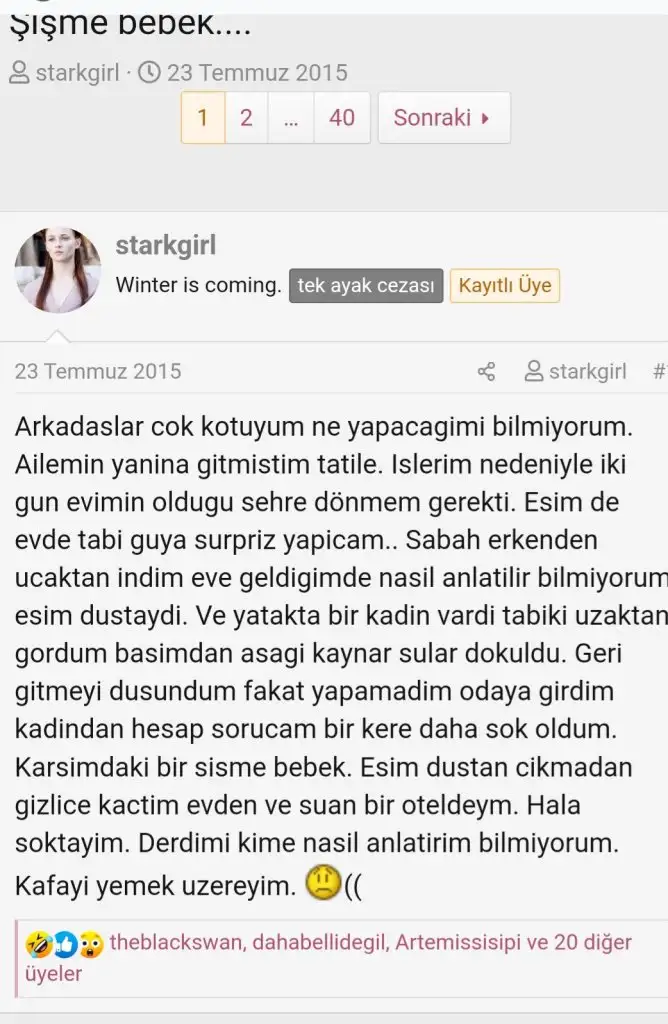Open the 23 Temmuz 2015 thread date link
This screenshot has width=668, height=1024.
coord(256,72)
